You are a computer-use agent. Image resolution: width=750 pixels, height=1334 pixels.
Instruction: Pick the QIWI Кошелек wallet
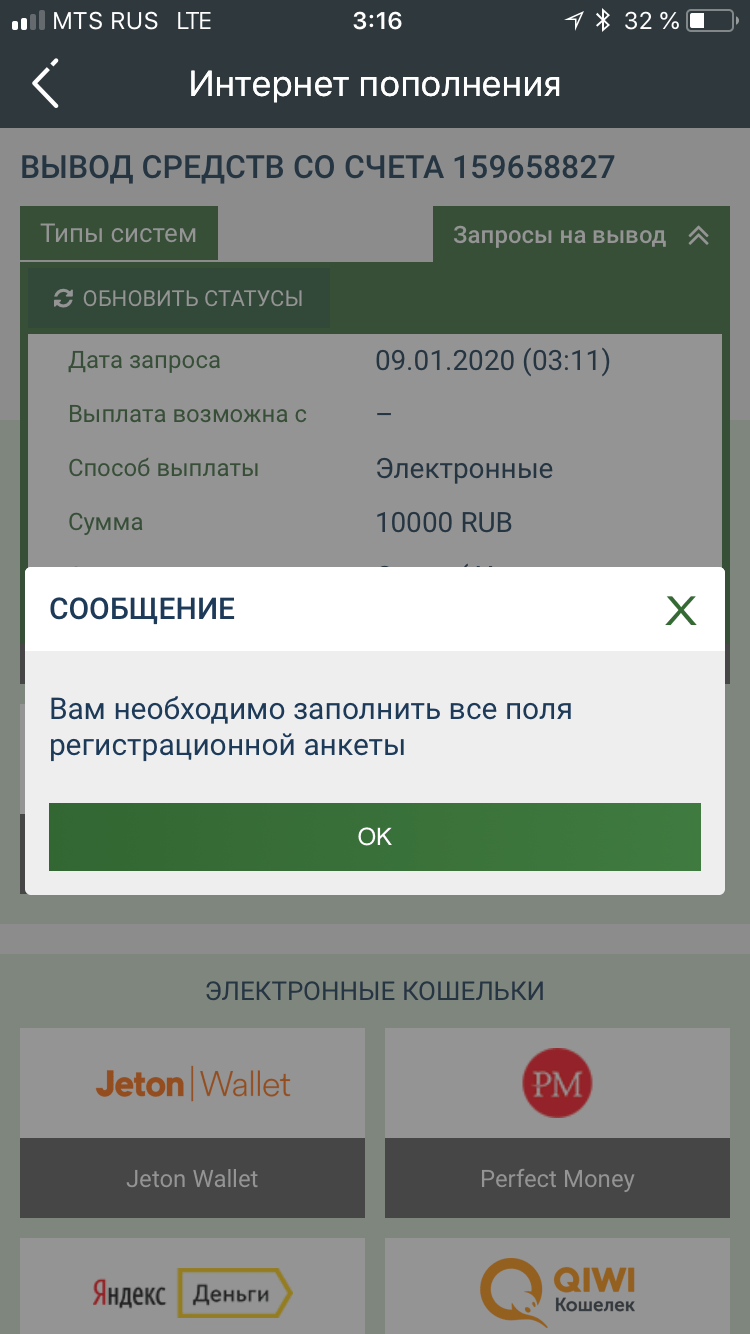[x=557, y=1292]
